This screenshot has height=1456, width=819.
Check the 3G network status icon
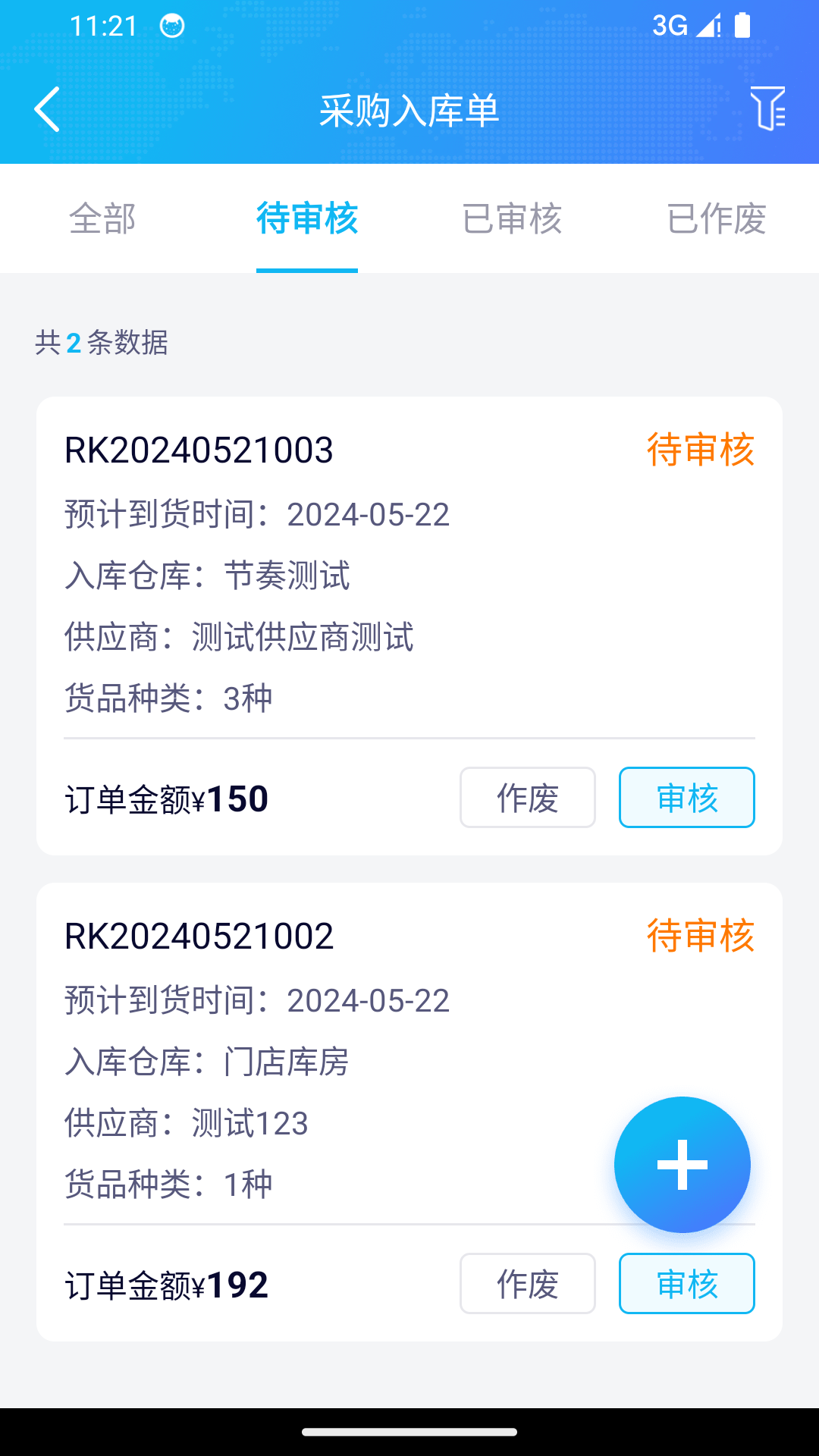[x=672, y=25]
